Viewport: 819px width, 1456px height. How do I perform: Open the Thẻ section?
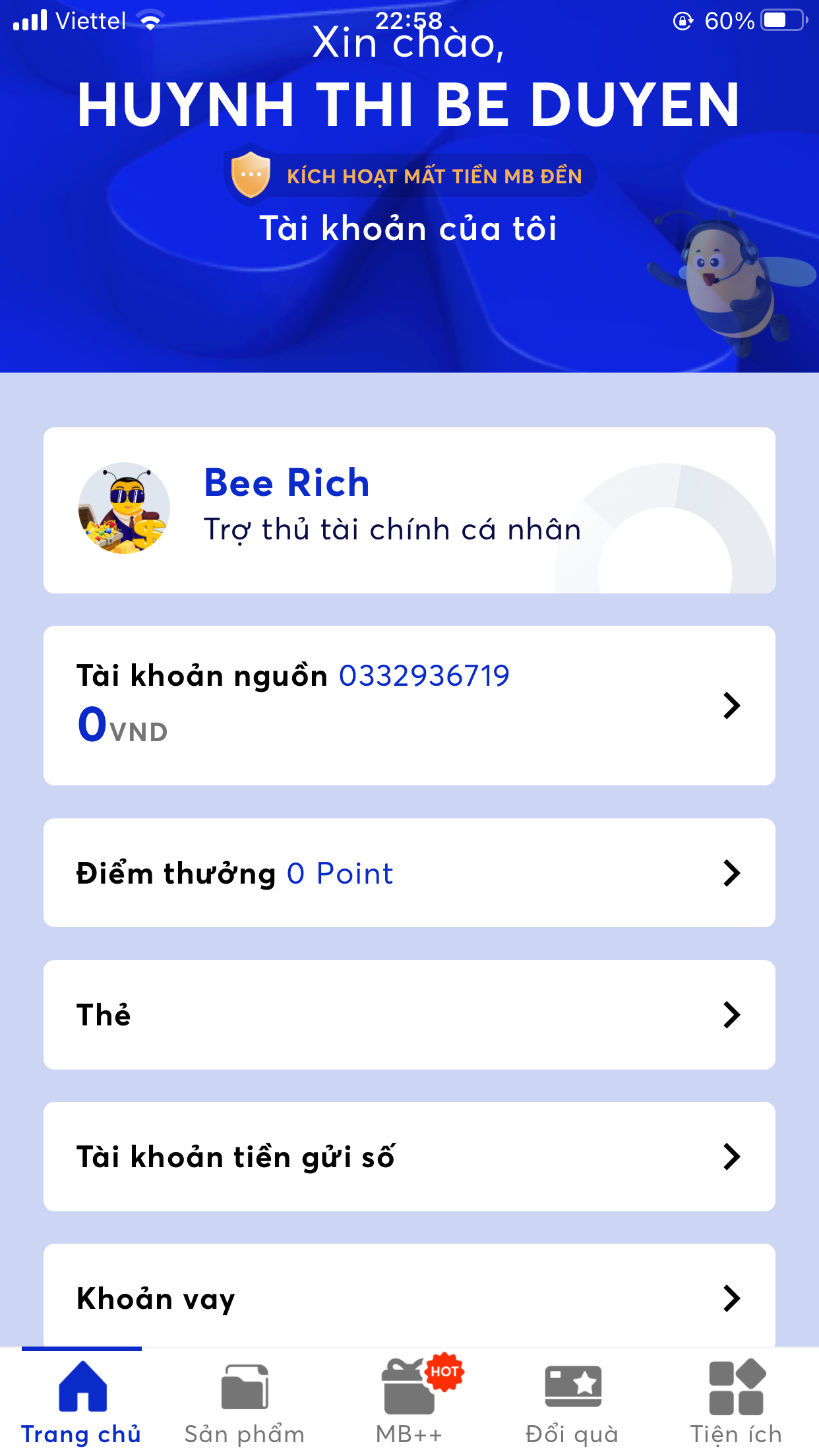[409, 1015]
